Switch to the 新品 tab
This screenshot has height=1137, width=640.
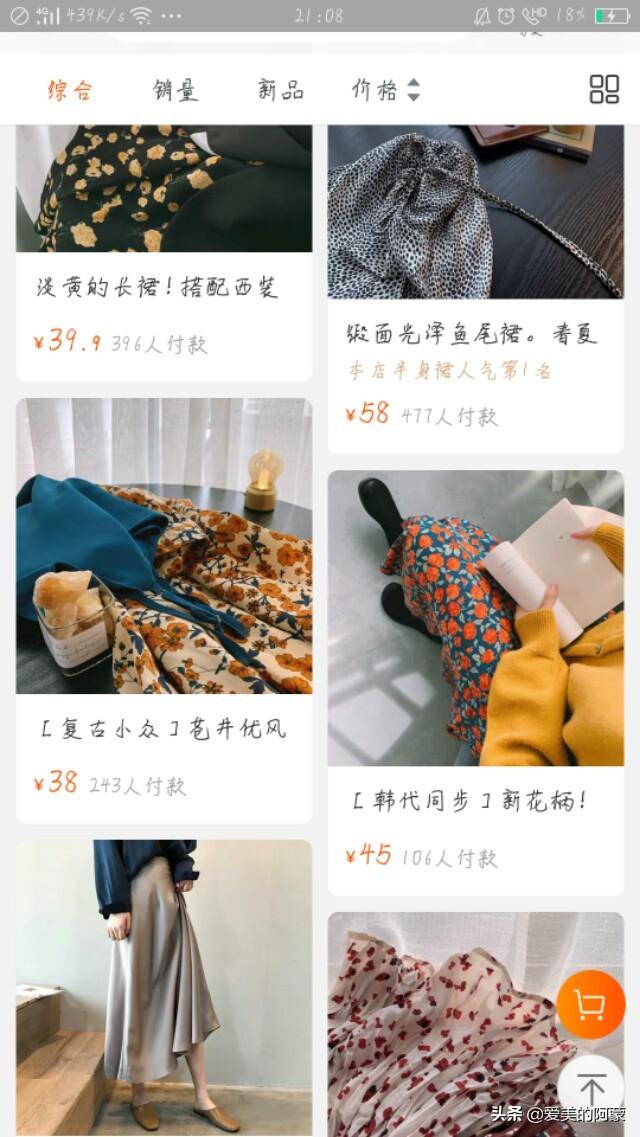[280, 90]
